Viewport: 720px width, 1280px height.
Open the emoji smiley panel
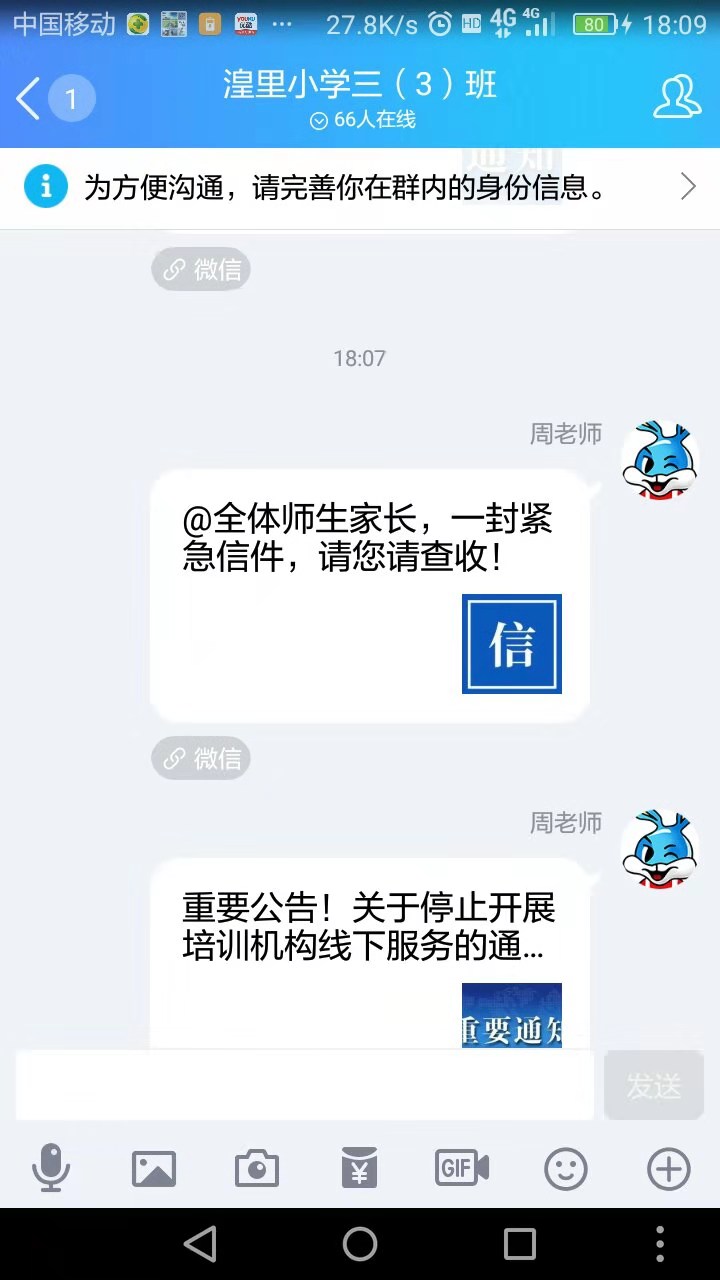565,1168
